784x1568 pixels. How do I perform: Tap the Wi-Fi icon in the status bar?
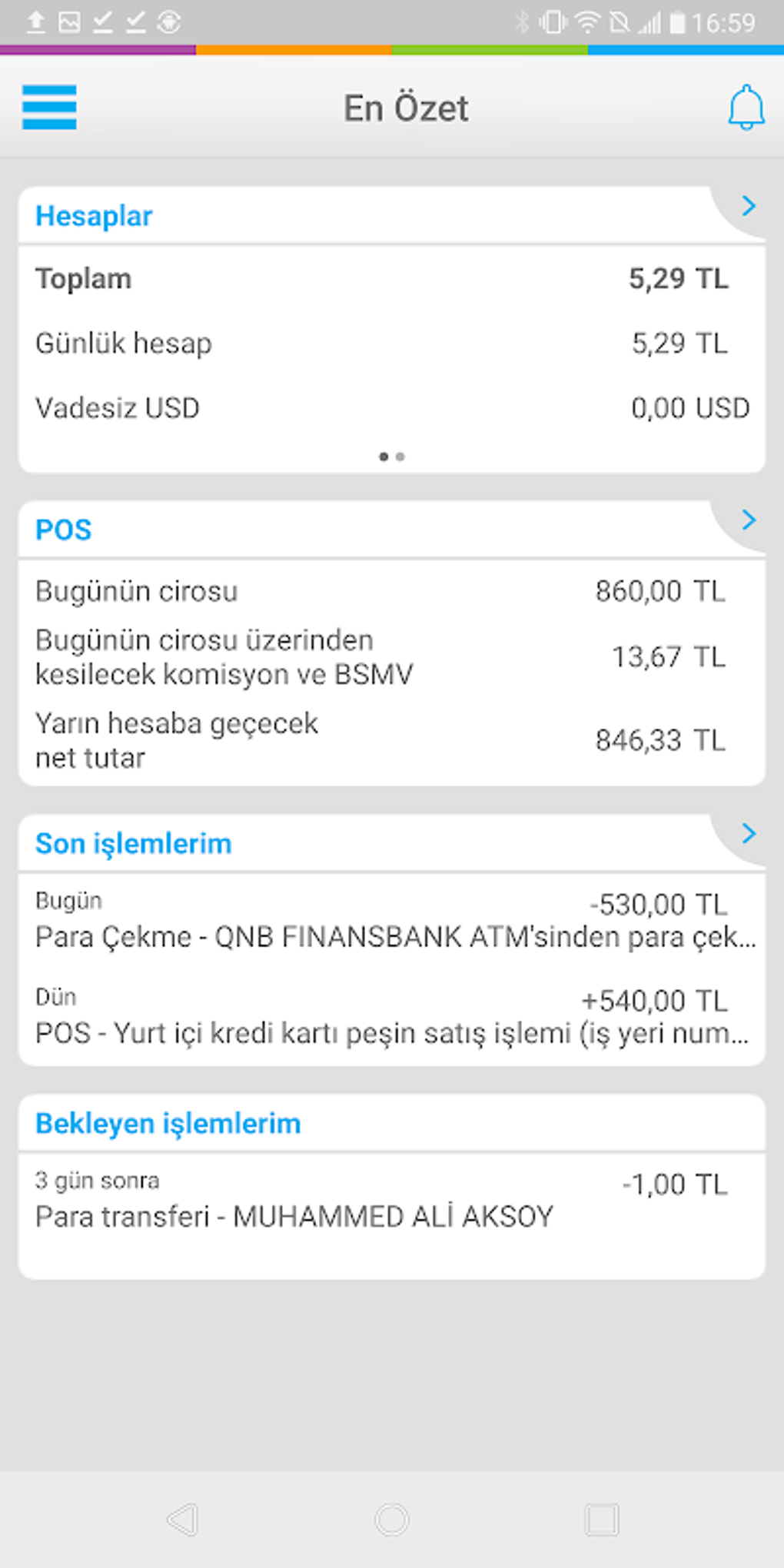[588, 21]
